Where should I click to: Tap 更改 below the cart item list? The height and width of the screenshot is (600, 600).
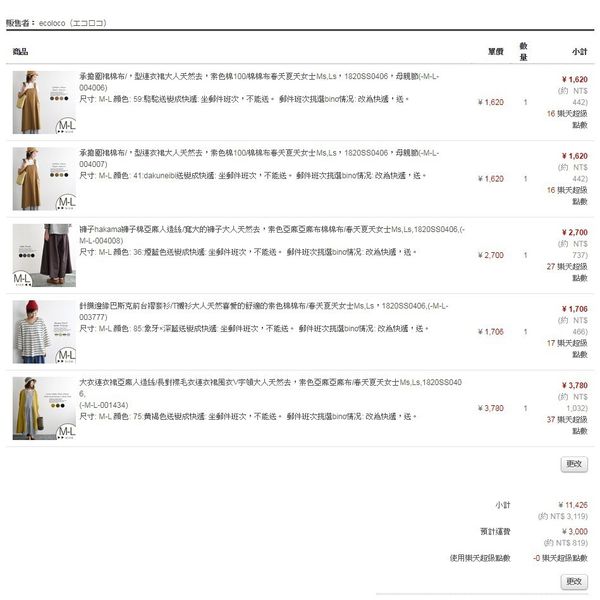pyautogui.click(x=573, y=464)
